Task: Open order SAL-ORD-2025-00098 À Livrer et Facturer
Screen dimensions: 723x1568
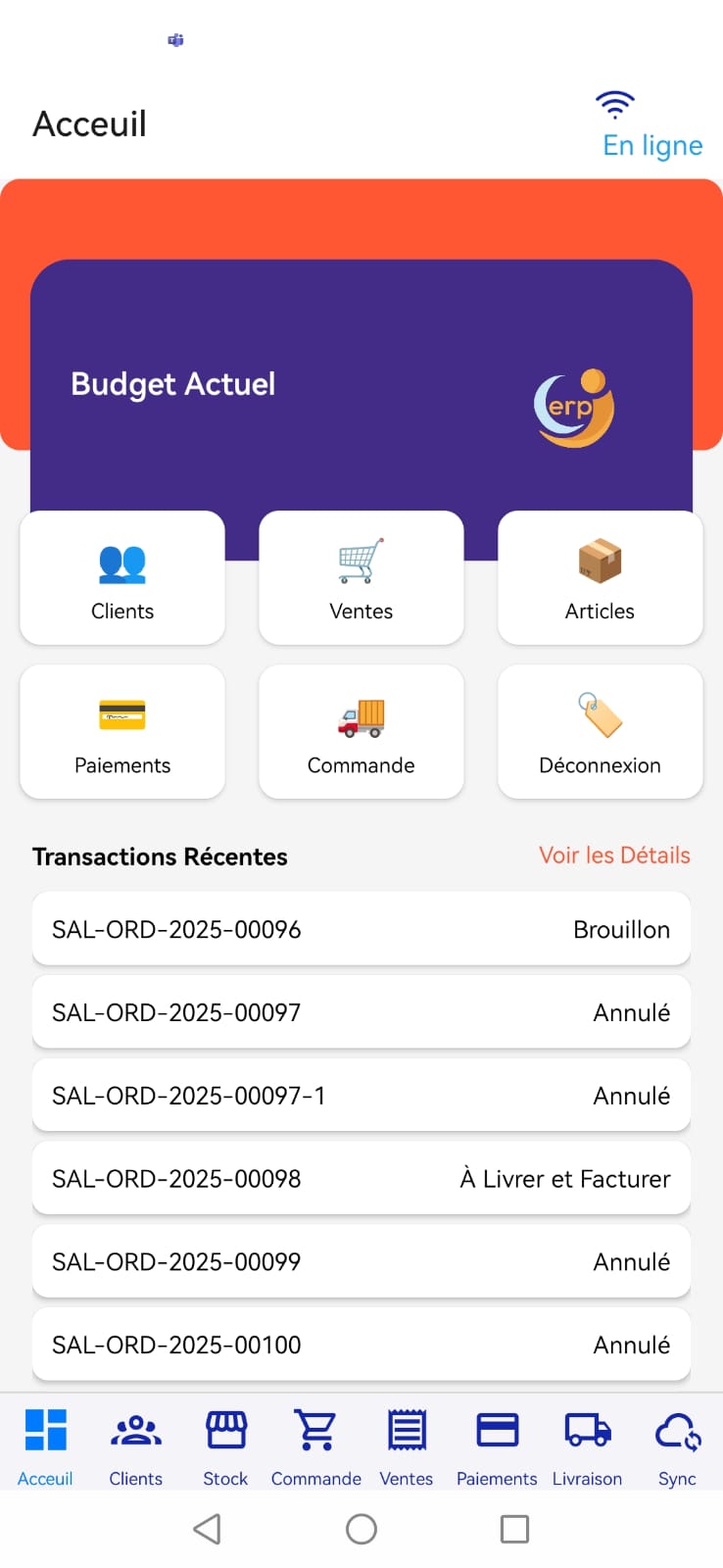Action: (x=361, y=1179)
